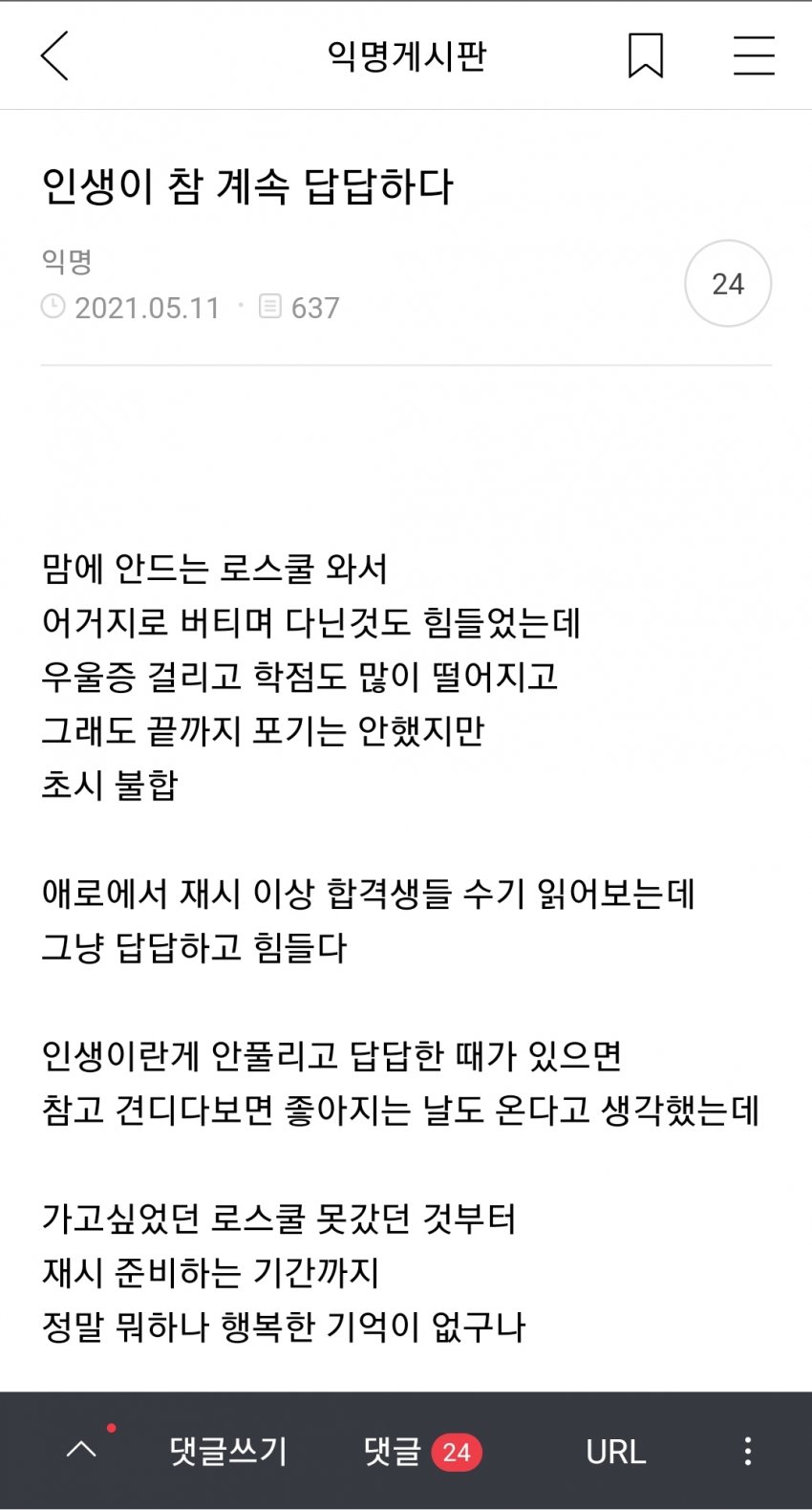Go back with the top-left arrow
This screenshot has width=812, height=1510.
point(55,55)
